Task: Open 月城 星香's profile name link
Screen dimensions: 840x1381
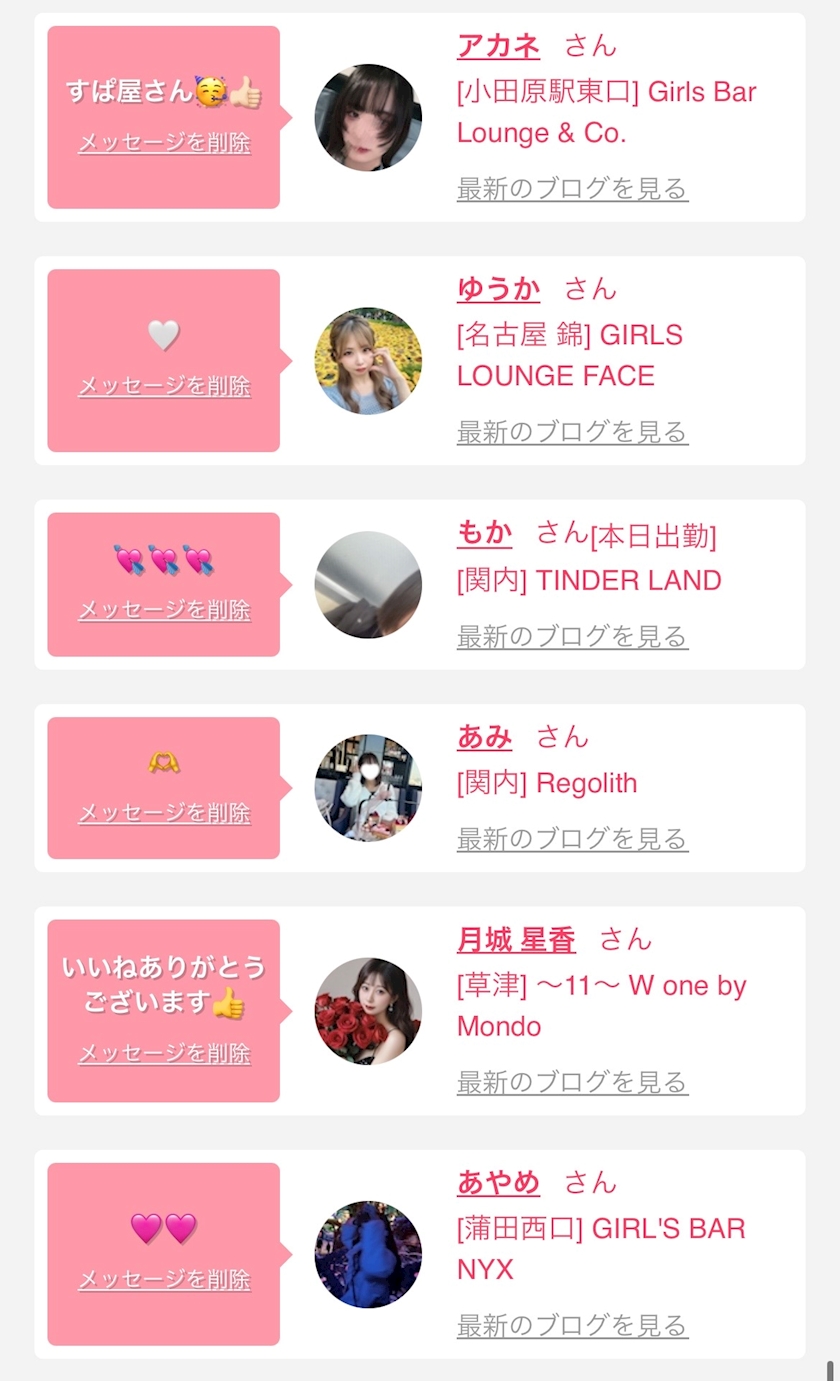Action: pyautogui.click(x=516, y=939)
